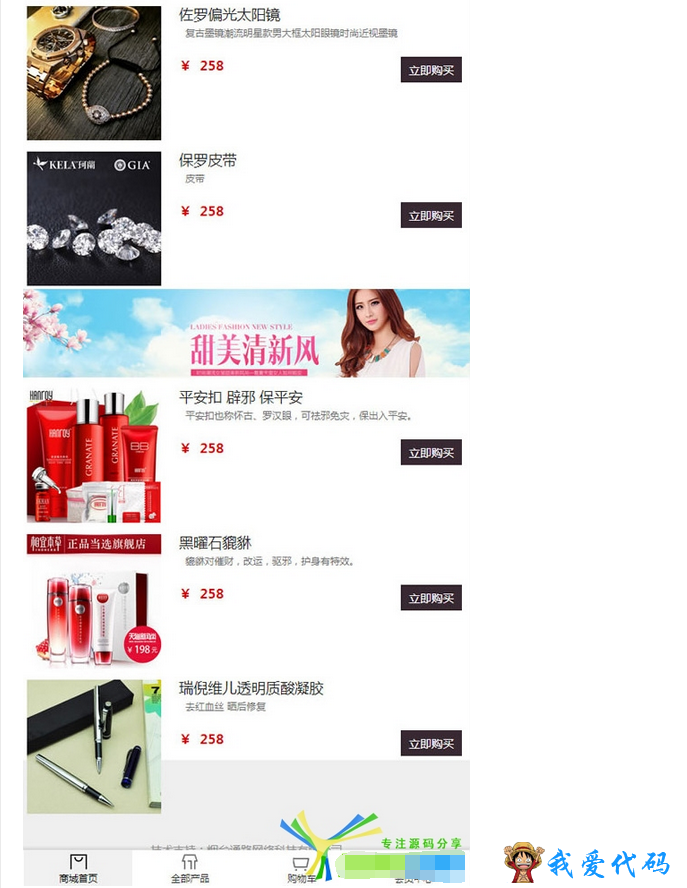687x888 pixels.
Task: Go to the 全部产品 tab
Action: tap(190, 869)
